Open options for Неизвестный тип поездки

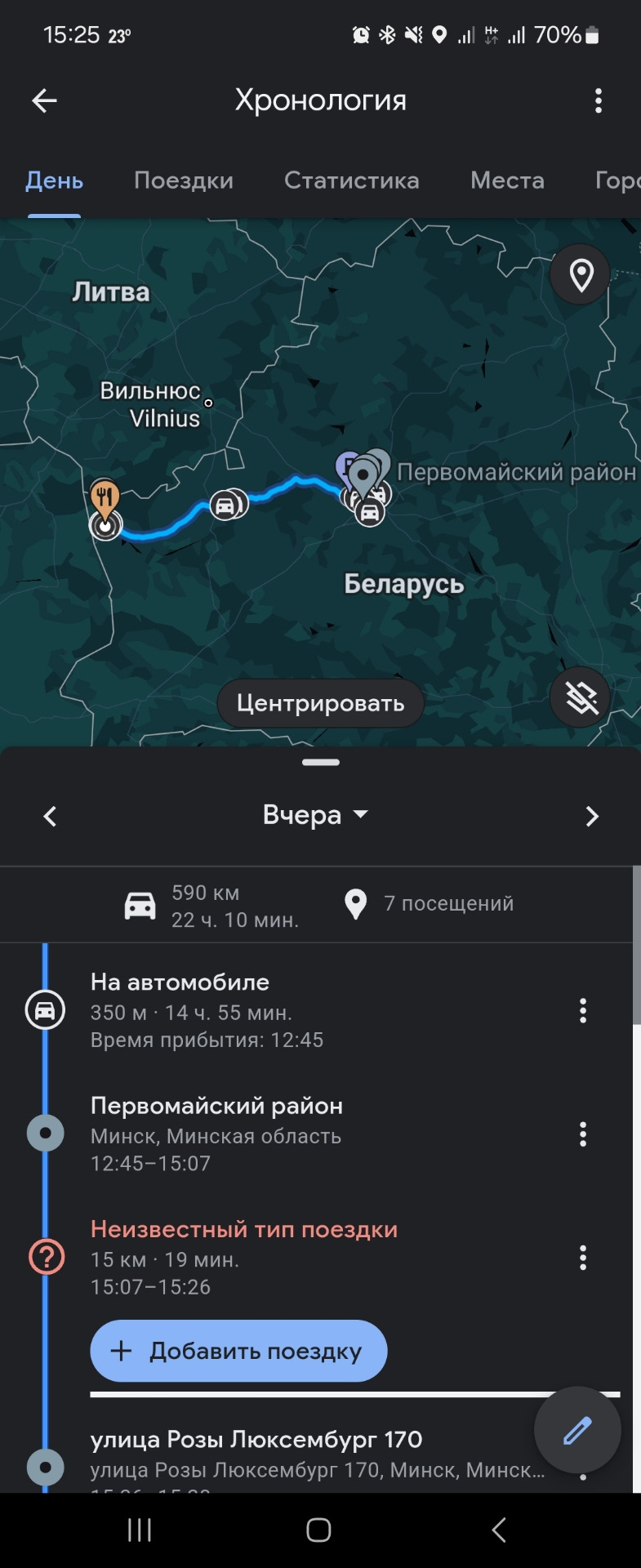tap(583, 1258)
